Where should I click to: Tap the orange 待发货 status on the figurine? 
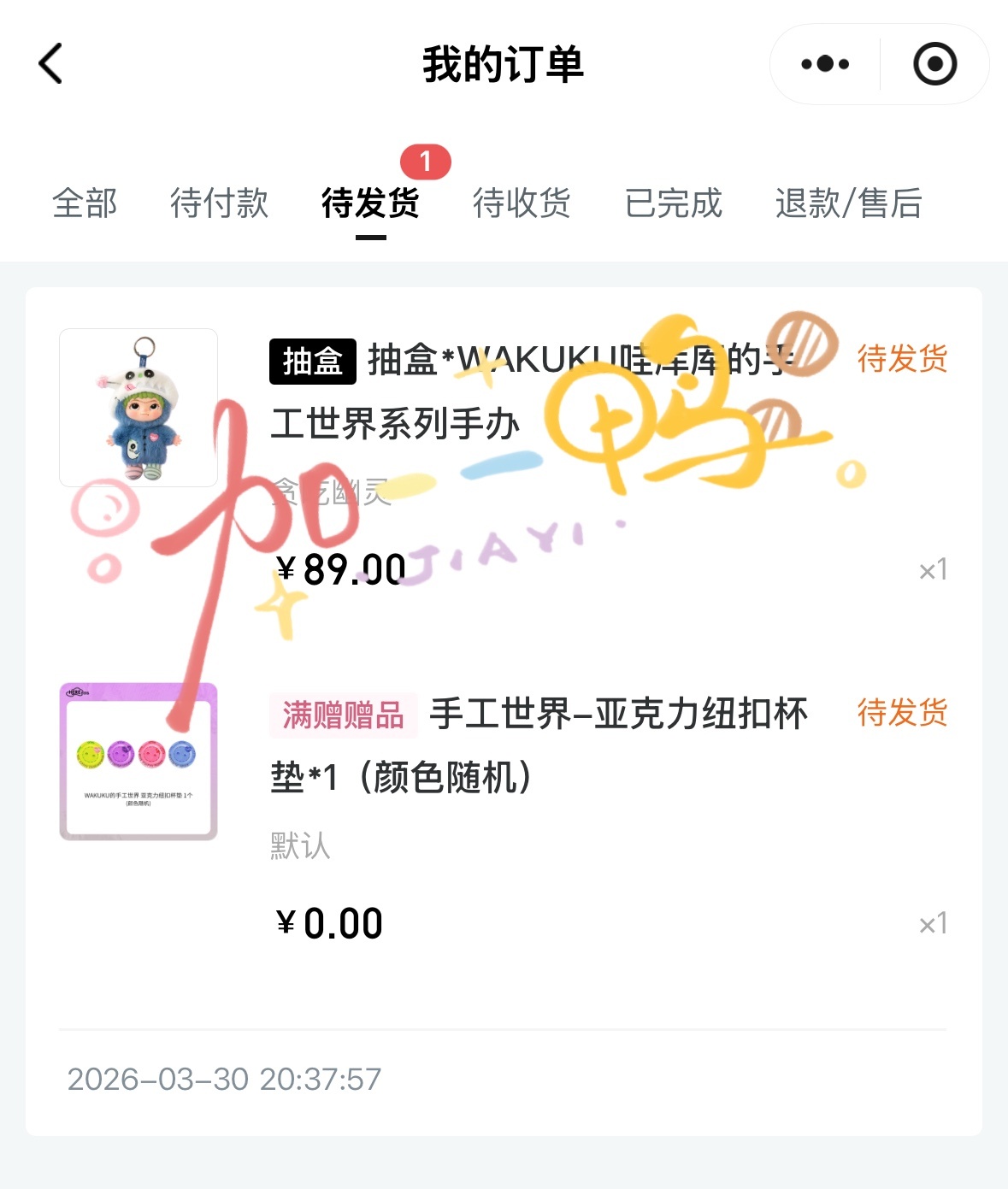tap(901, 362)
